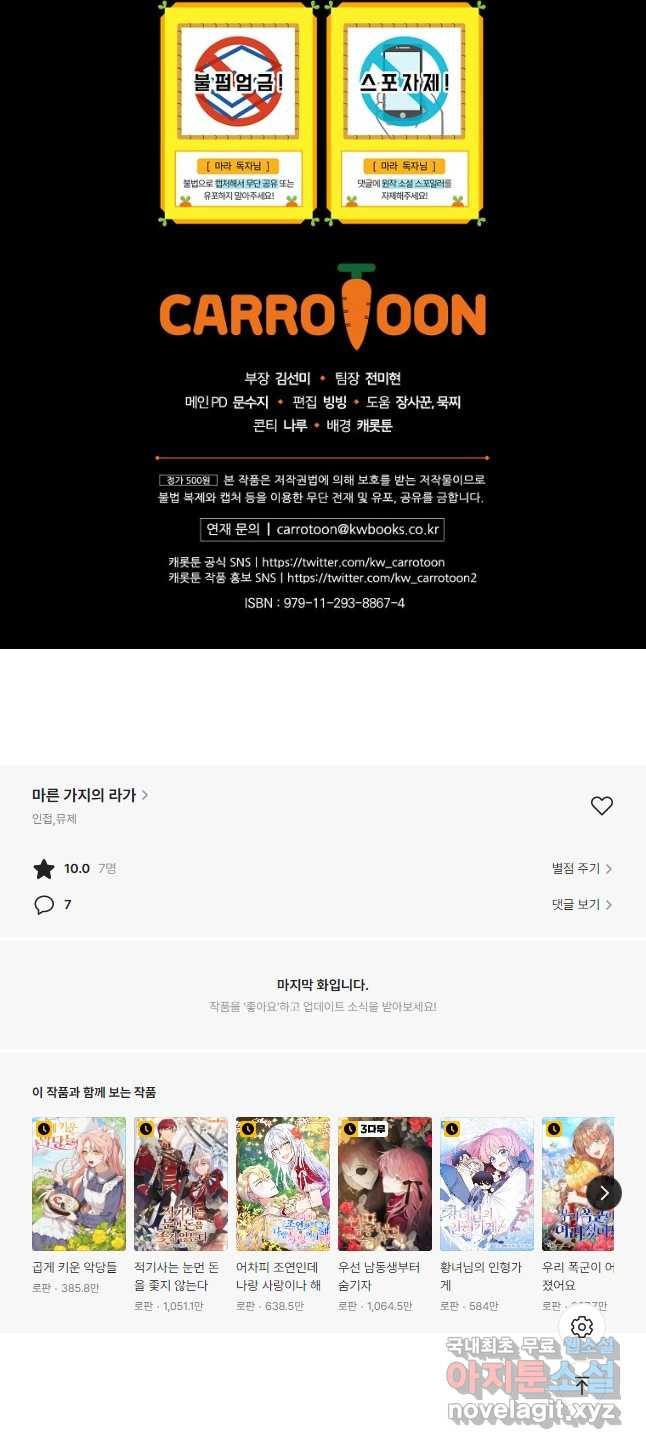Open 별점 주기 to rate
The width and height of the screenshot is (646, 1449).
(x=582, y=869)
